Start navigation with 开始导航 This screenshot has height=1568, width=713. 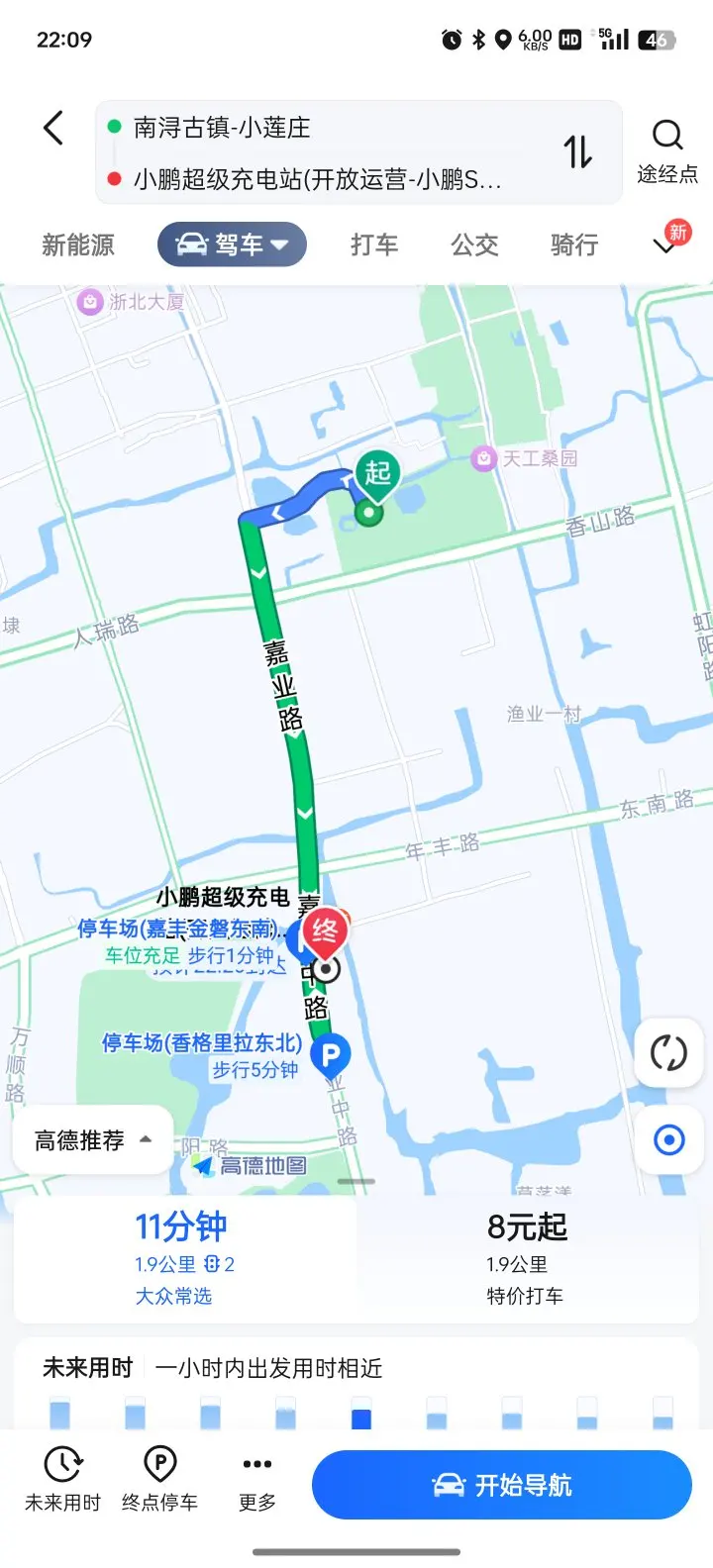tap(502, 1485)
